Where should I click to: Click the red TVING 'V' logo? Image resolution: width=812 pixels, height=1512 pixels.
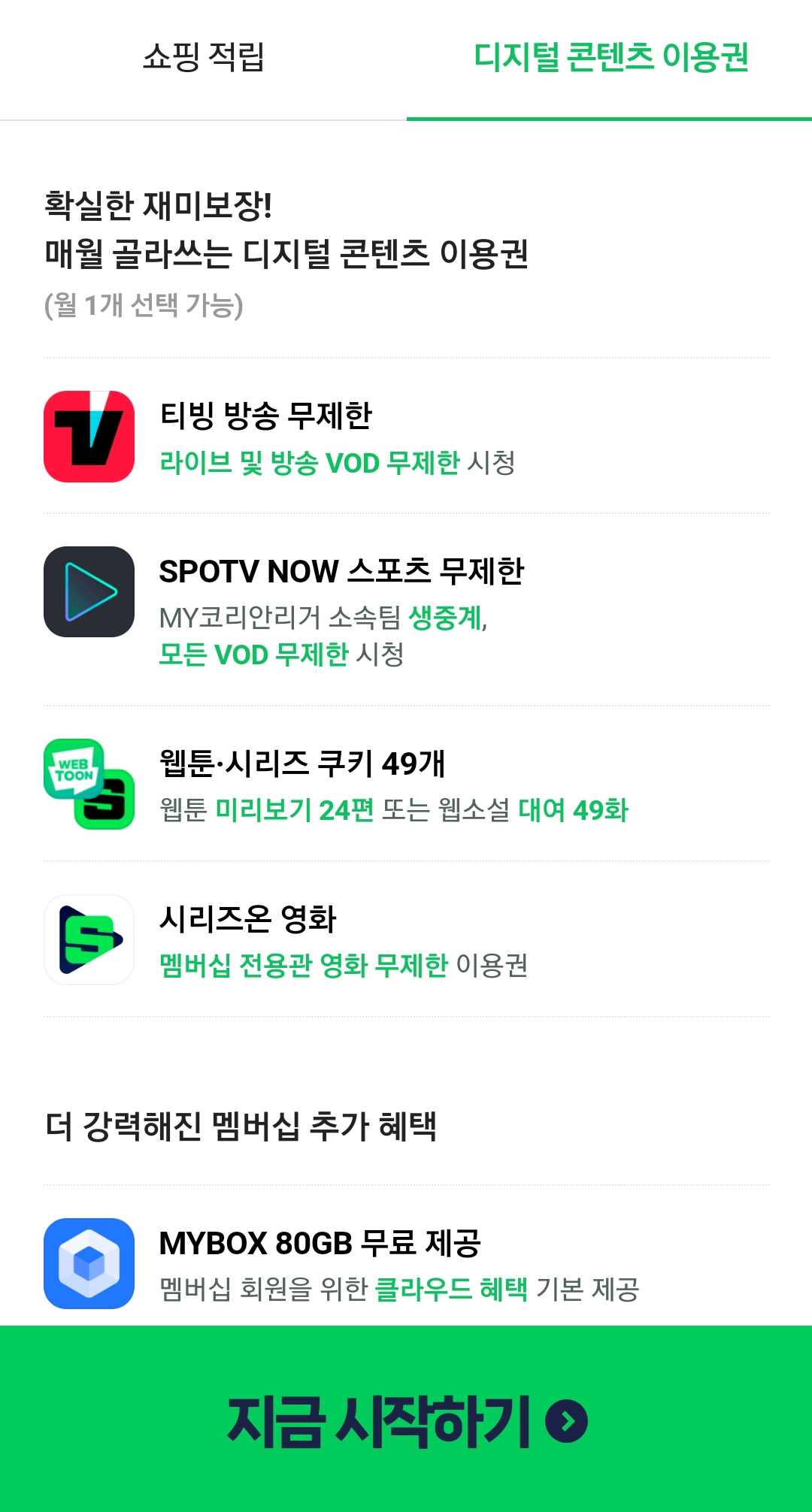(x=88, y=436)
